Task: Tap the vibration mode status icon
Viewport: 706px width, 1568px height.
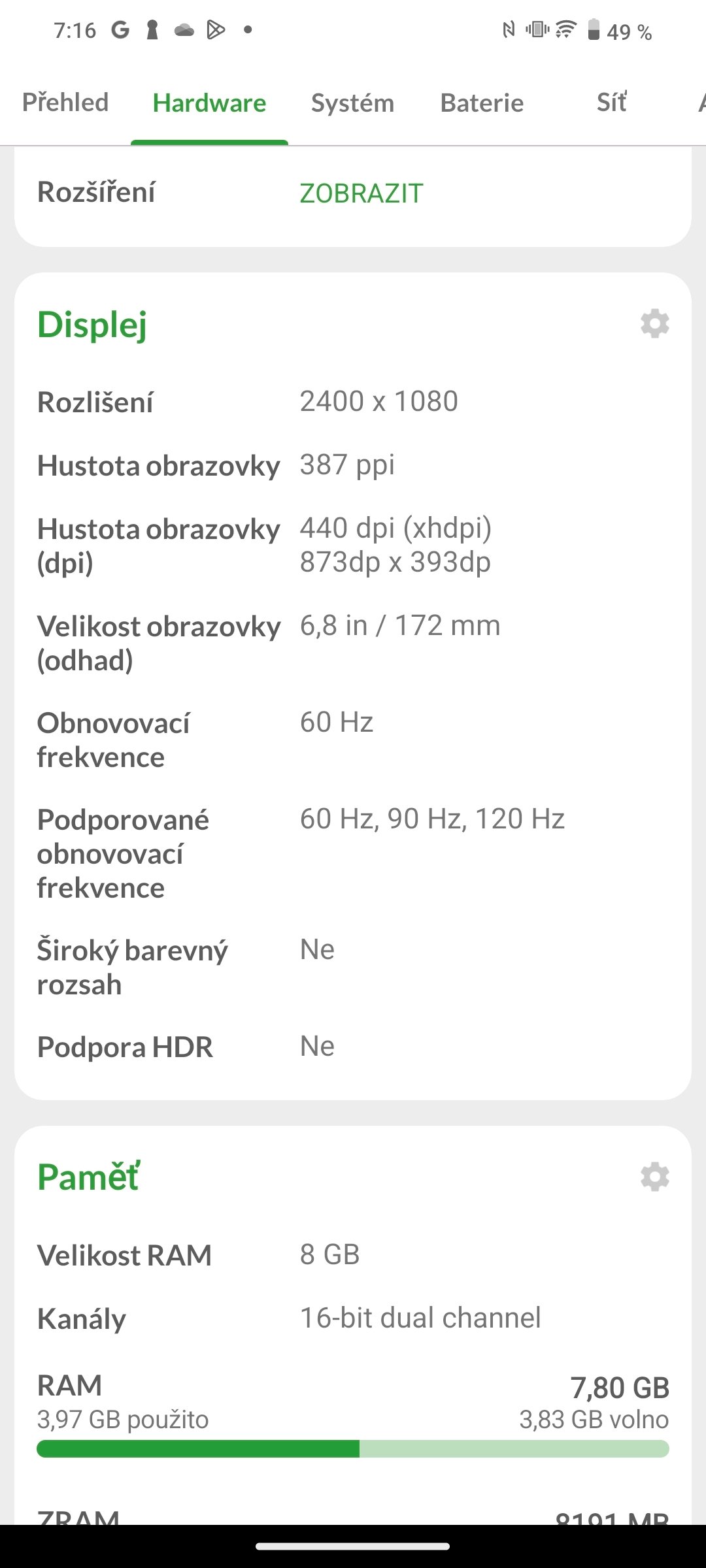Action: click(x=537, y=29)
